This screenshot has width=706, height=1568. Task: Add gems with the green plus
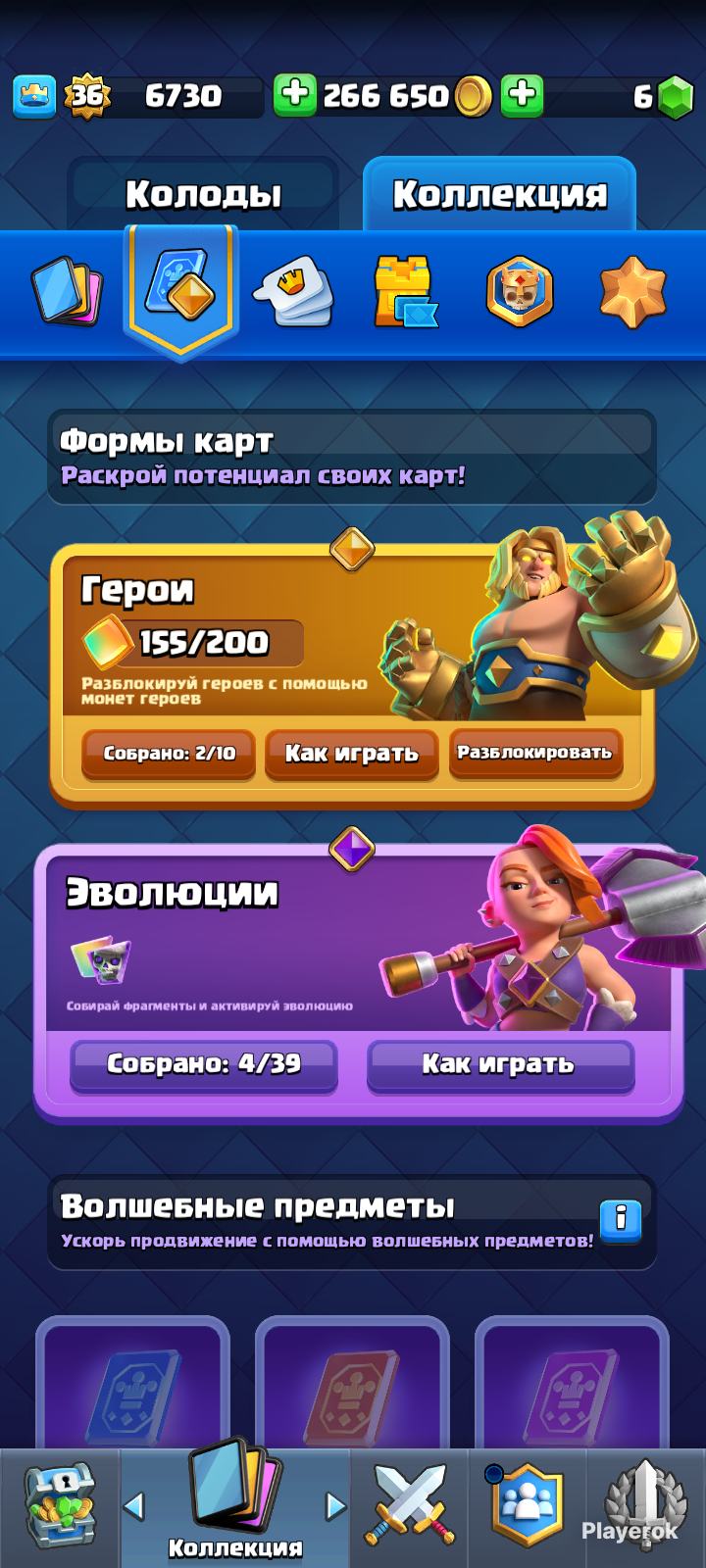click(523, 95)
